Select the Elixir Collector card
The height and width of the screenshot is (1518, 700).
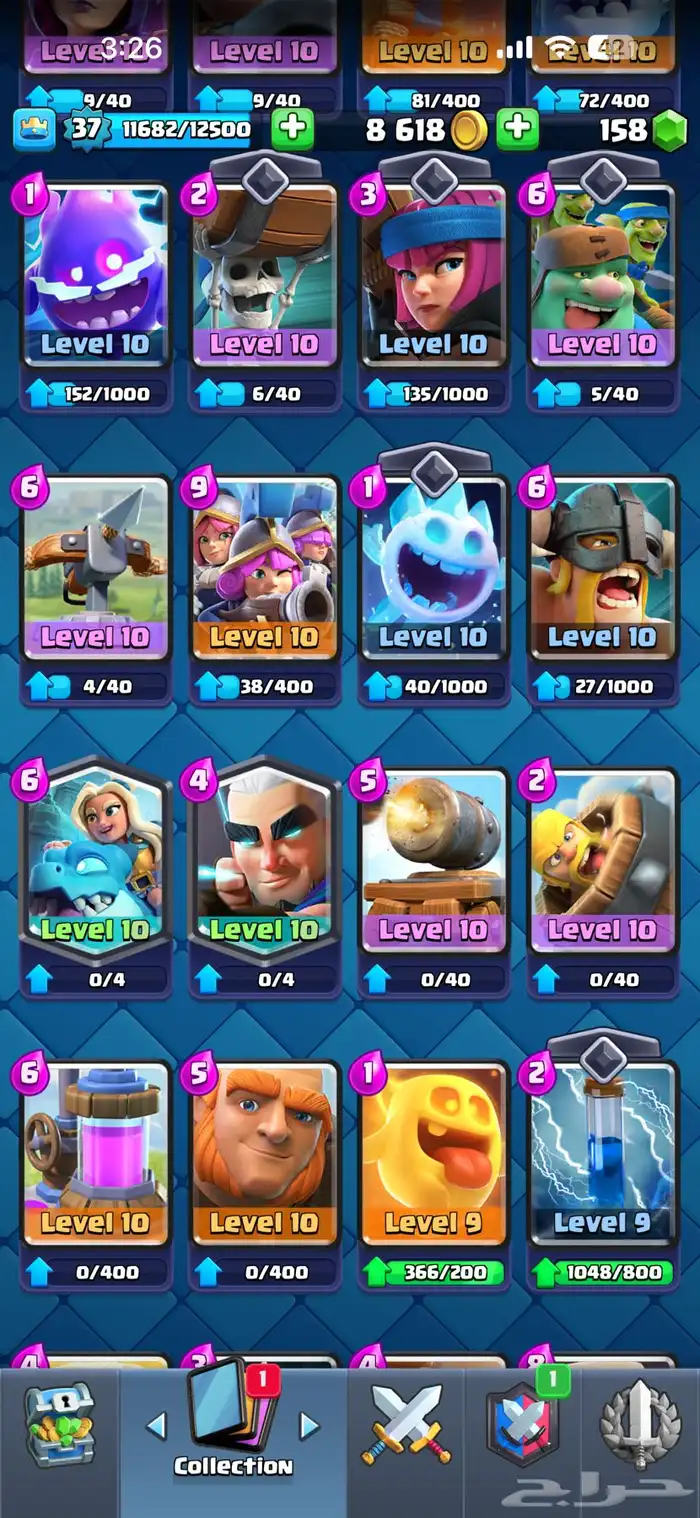95,1152
